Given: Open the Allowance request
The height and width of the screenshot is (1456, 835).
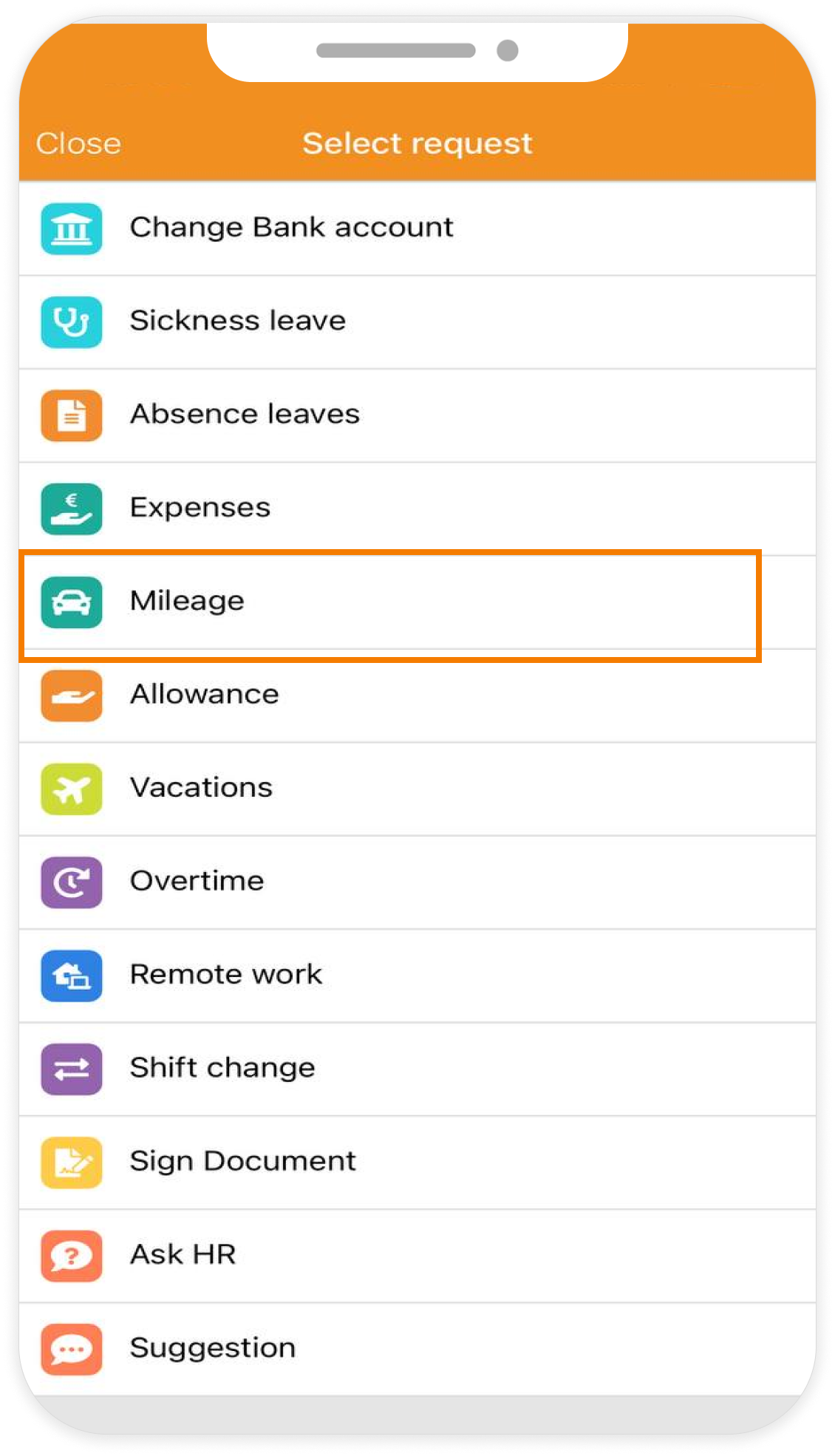Looking at the screenshot, I should click(x=205, y=695).
